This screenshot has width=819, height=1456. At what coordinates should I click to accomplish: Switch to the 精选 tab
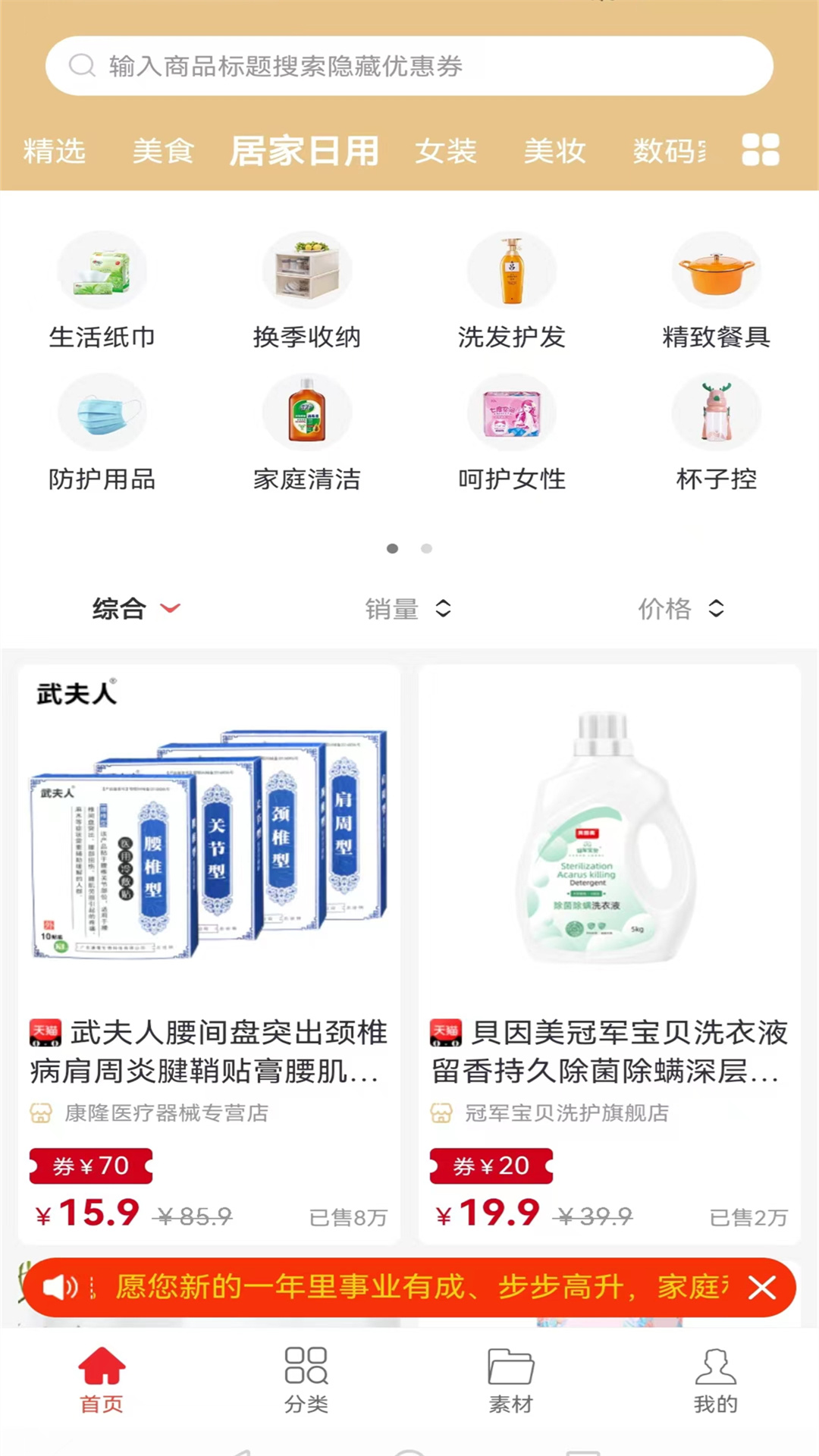pos(55,151)
